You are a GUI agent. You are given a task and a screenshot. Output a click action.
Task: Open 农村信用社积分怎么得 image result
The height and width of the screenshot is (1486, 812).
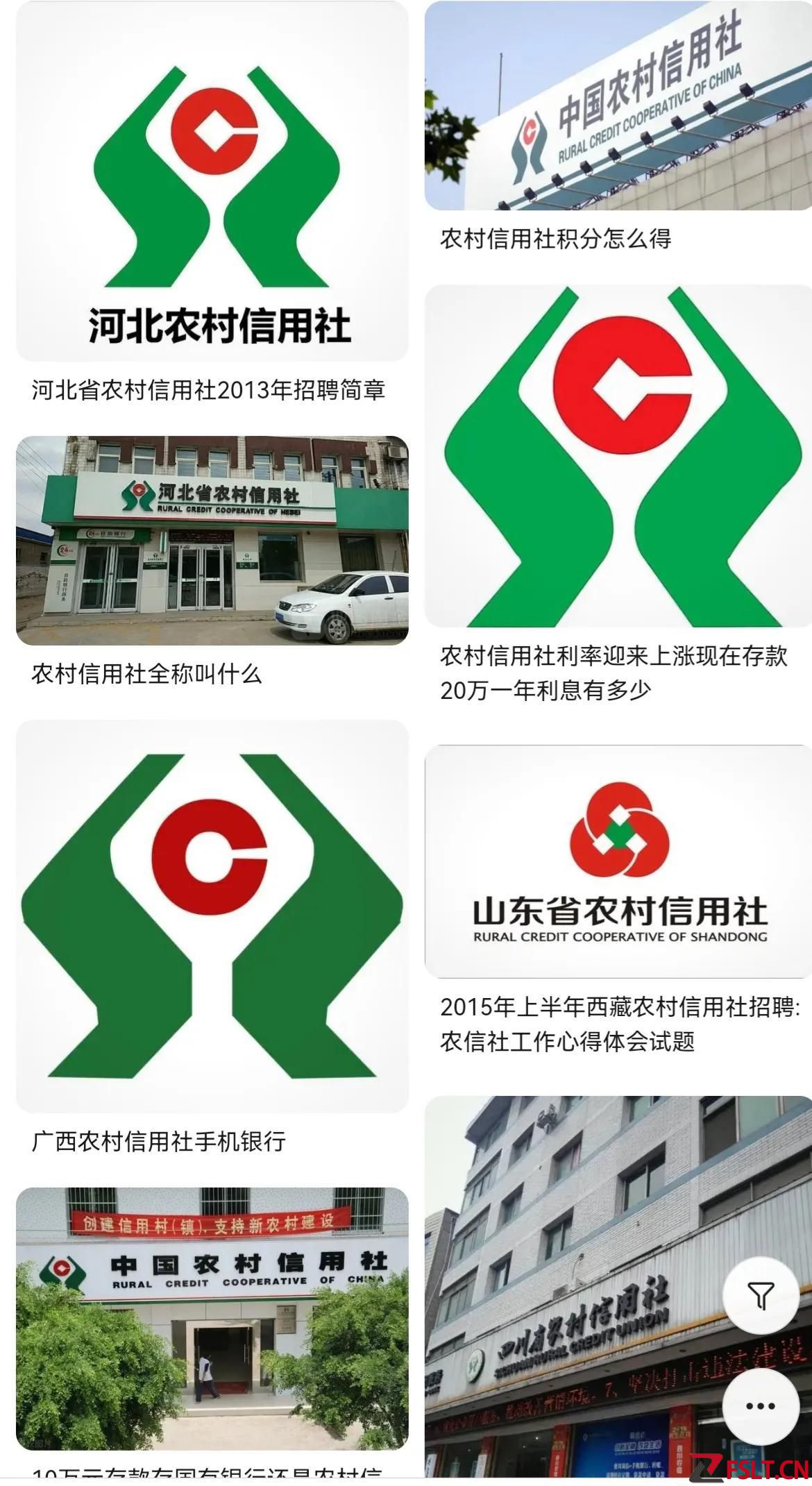618,106
